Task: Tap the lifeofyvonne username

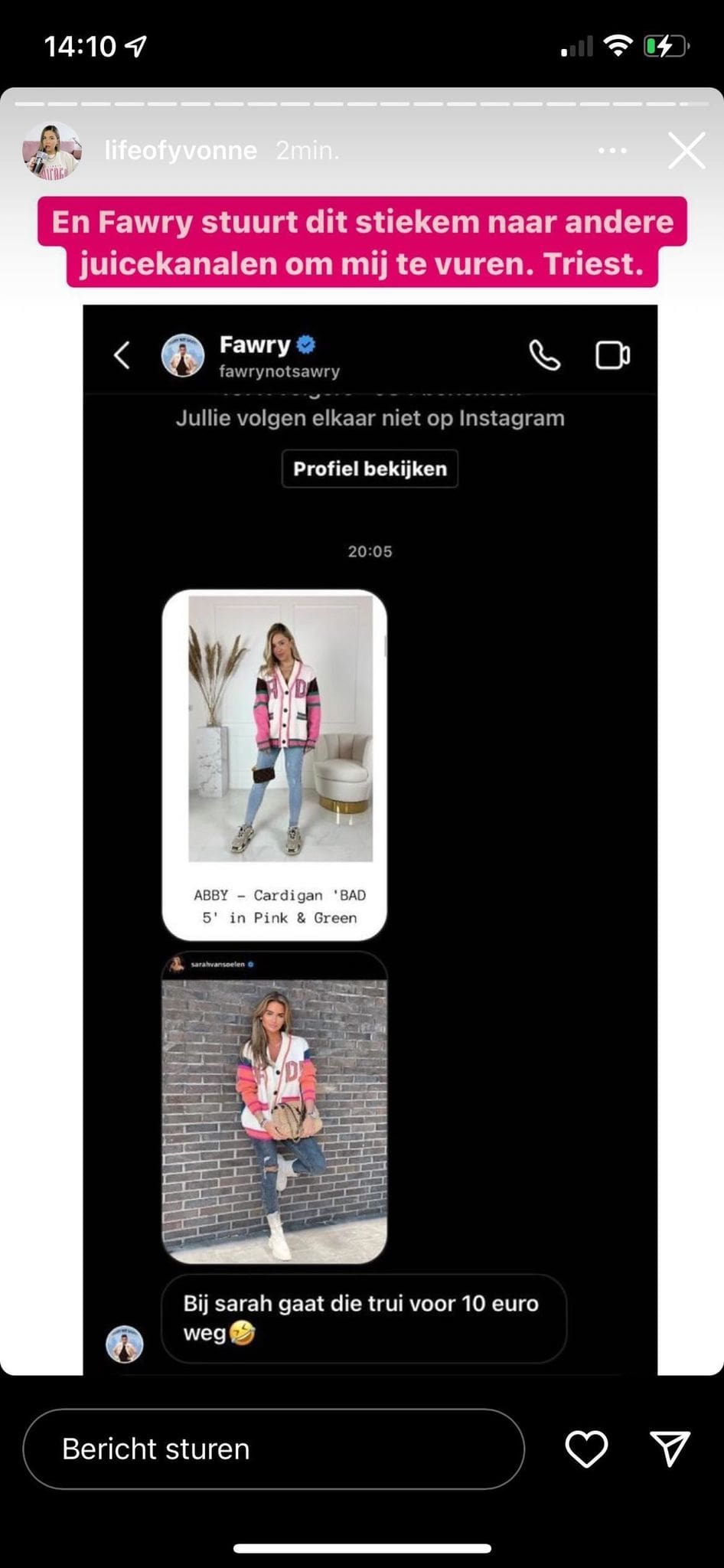Action: click(x=181, y=151)
